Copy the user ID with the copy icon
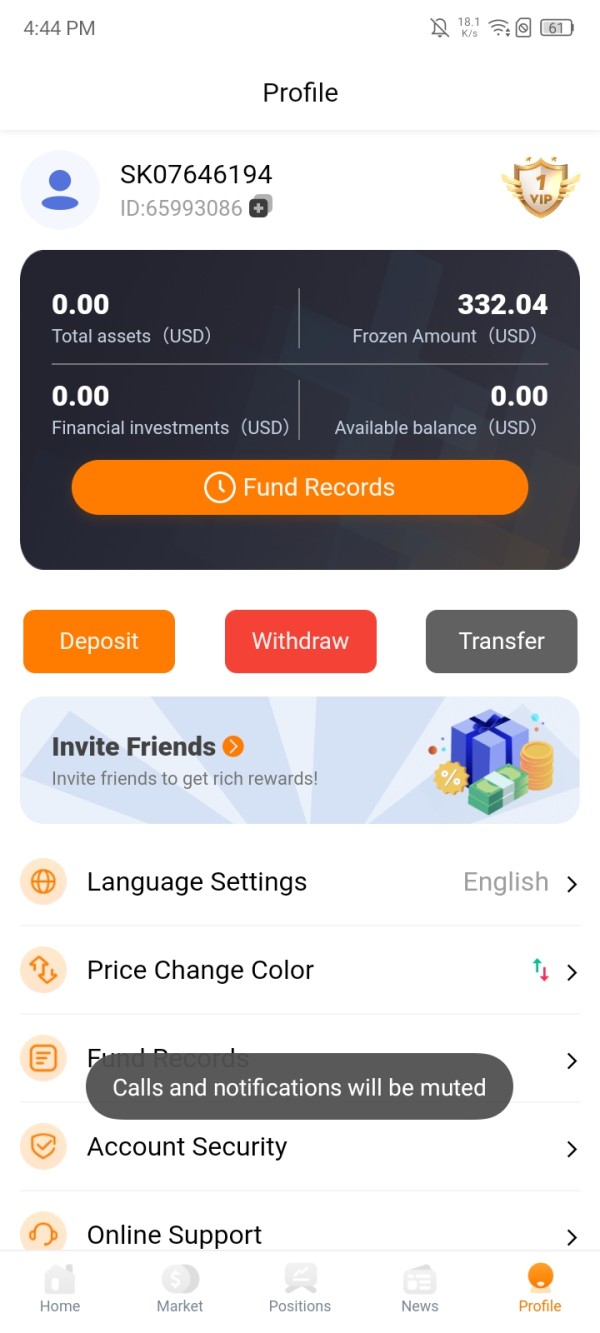Image resolution: width=600 pixels, height=1333 pixels. pos(260,207)
